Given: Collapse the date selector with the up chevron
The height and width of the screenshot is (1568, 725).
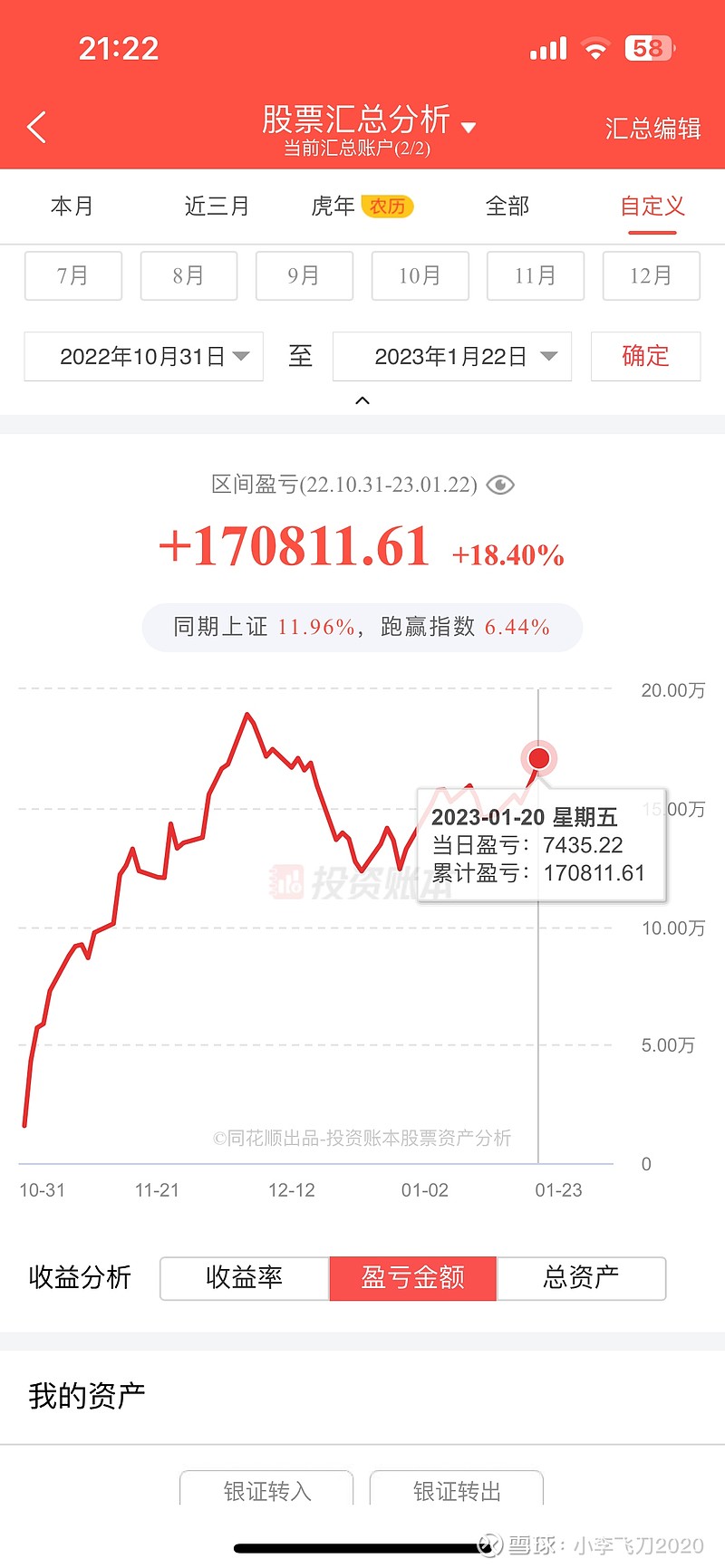Looking at the screenshot, I should coord(362,400).
